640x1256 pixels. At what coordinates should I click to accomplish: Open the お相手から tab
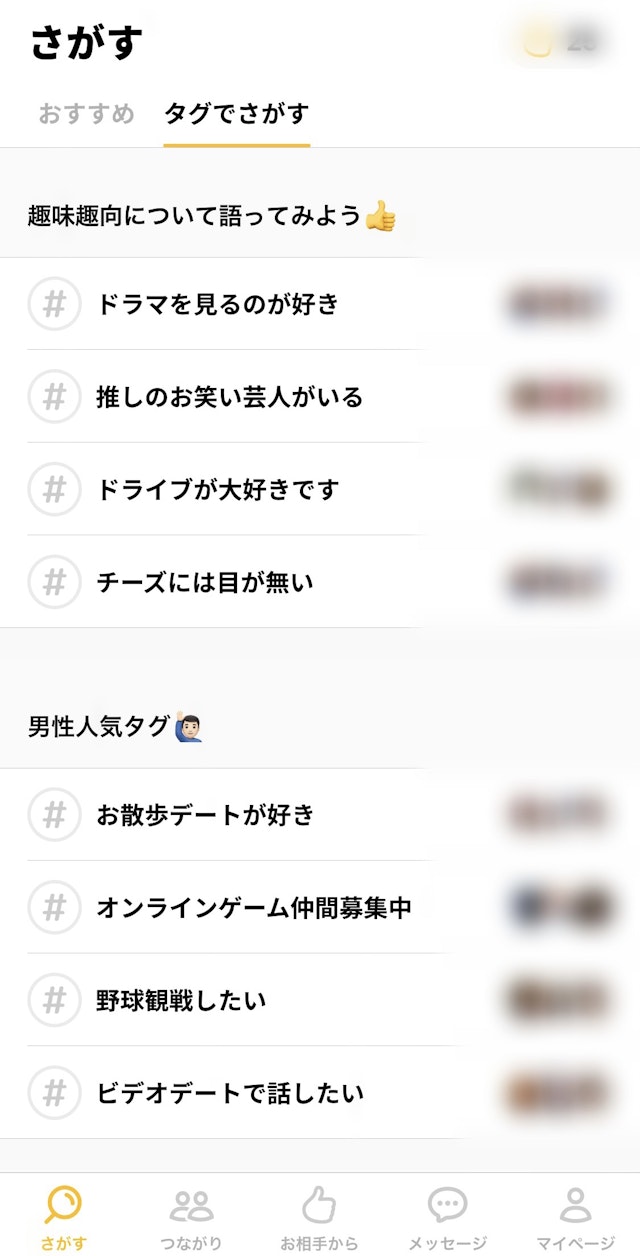(319, 1216)
